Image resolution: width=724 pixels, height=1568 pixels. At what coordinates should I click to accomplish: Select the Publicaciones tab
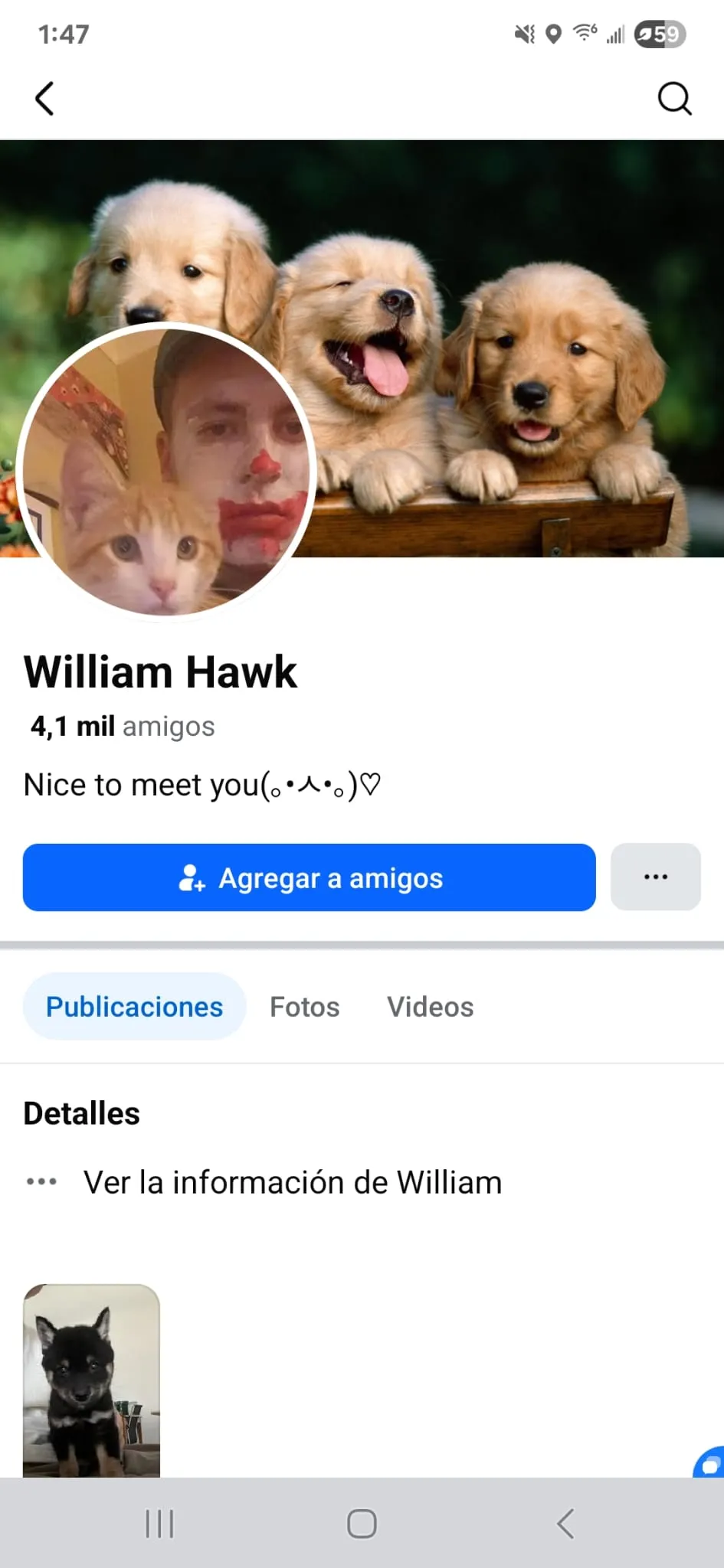coord(134,1007)
